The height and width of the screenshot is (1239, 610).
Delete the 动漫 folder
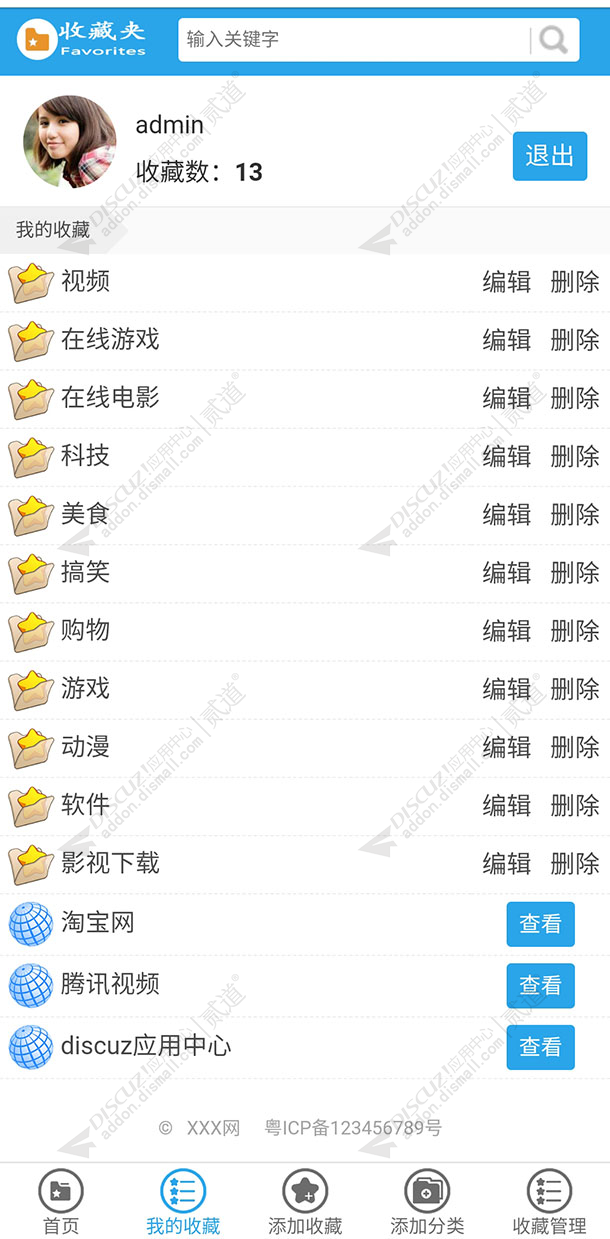pyautogui.click(x=575, y=746)
